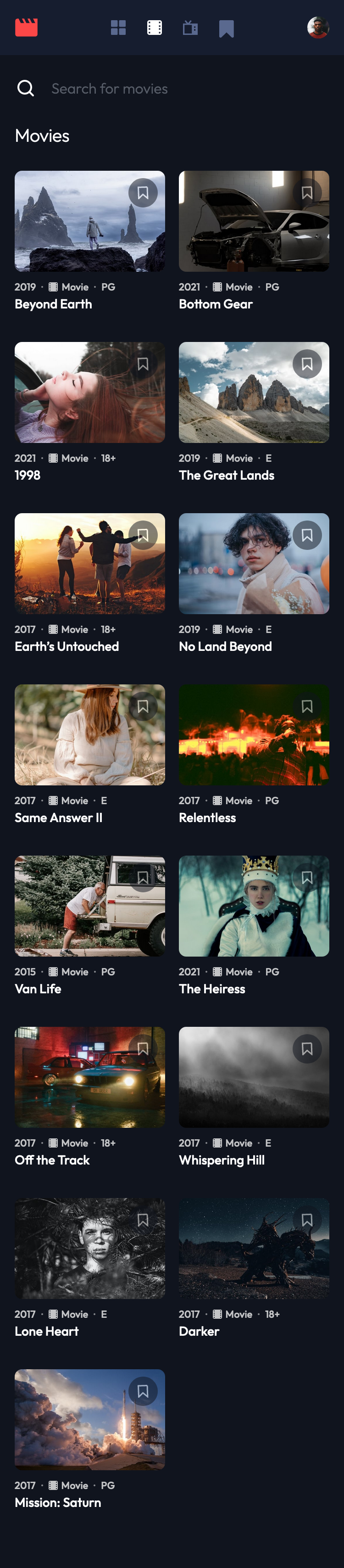Open Earth's Untouched movie tile
The height and width of the screenshot is (1568, 344).
click(89, 564)
